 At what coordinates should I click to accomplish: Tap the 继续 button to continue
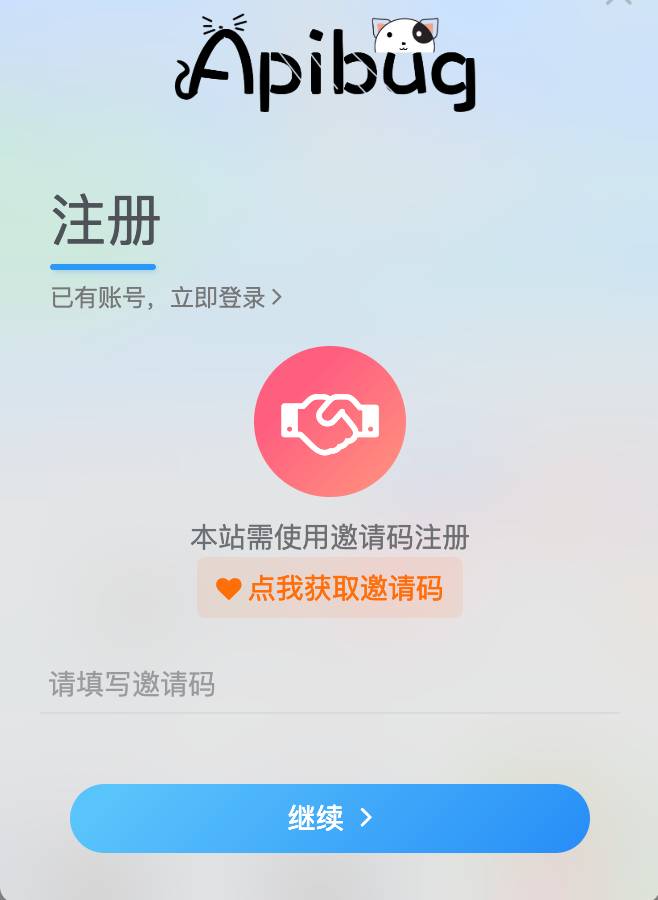pyautogui.click(x=329, y=818)
